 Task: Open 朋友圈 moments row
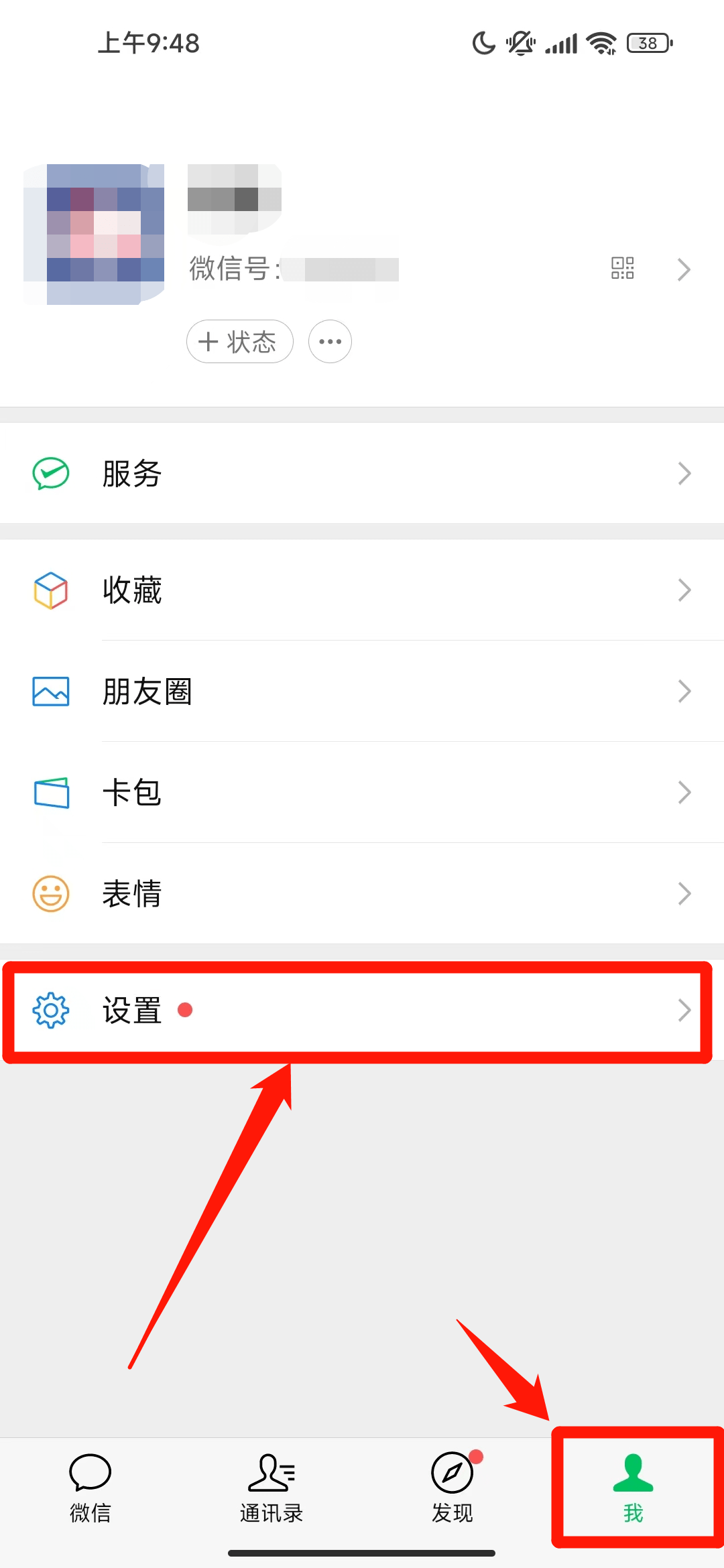(362, 692)
